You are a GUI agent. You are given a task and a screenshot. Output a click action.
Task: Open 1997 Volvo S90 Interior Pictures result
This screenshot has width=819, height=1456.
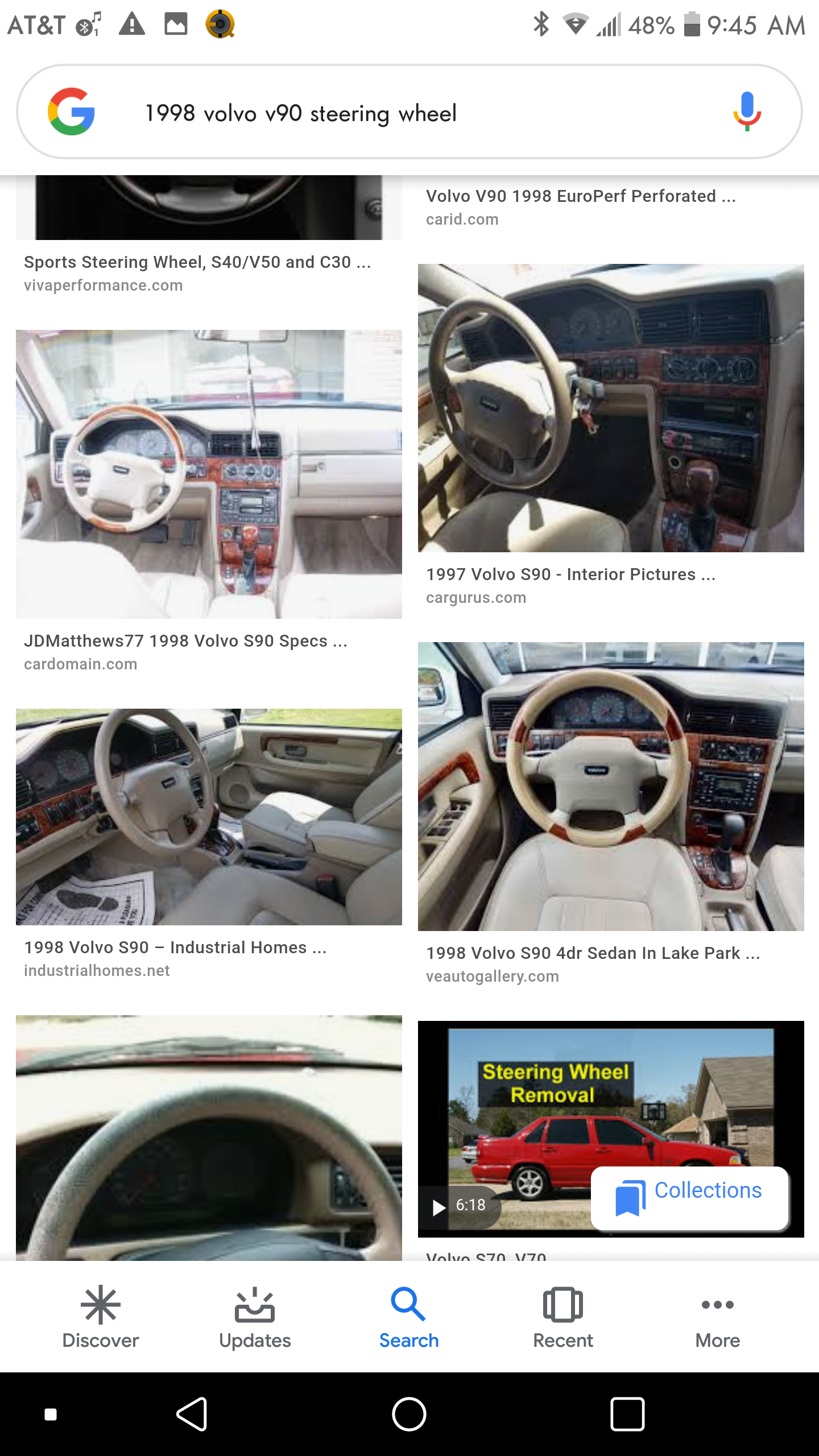(611, 408)
